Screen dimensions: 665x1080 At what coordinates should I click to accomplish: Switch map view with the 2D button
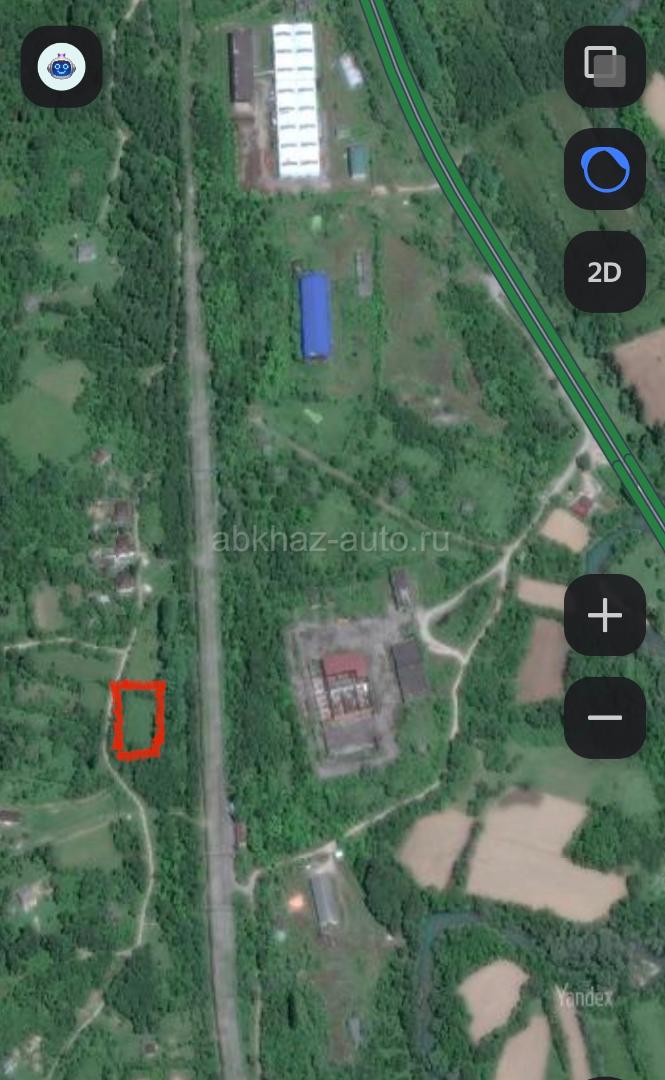604,272
